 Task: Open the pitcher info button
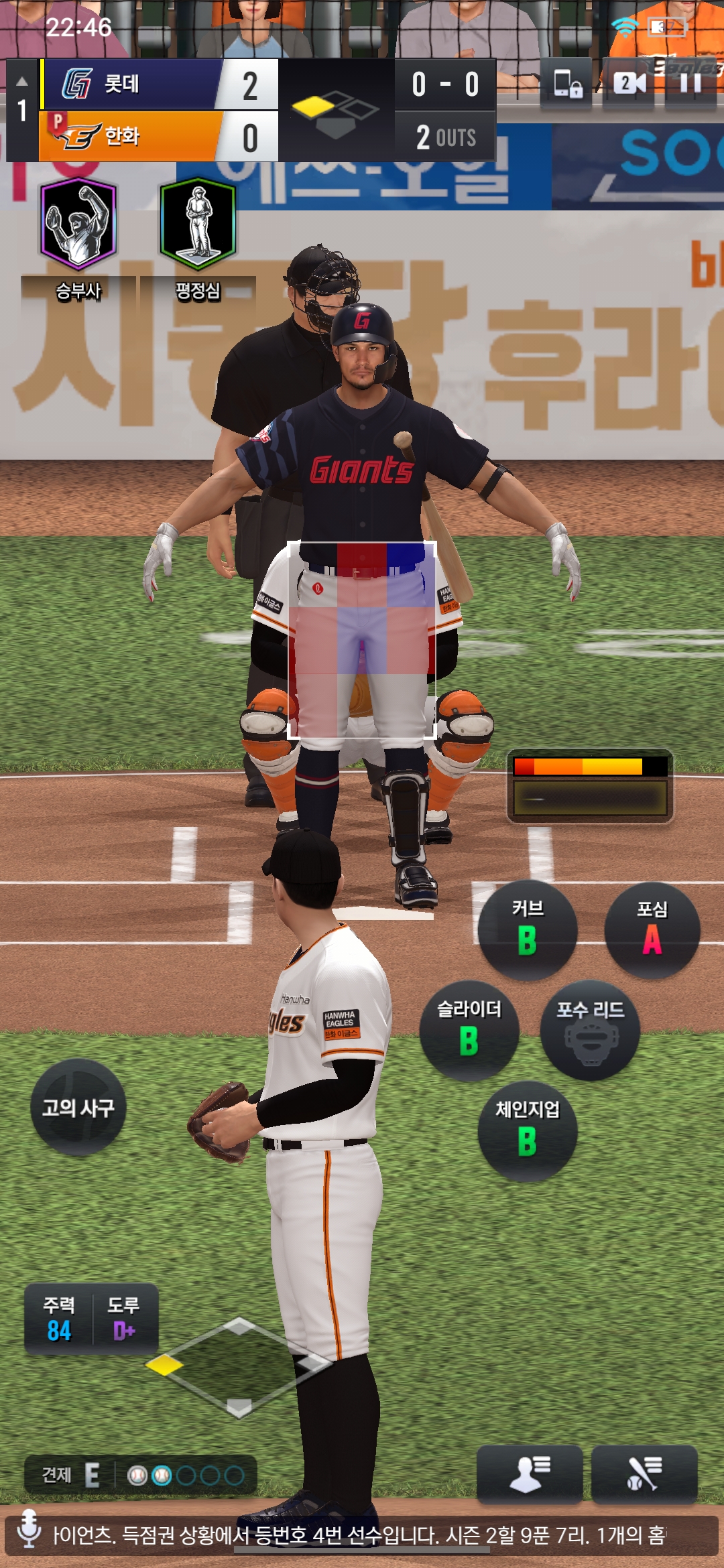pos(530,1474)
